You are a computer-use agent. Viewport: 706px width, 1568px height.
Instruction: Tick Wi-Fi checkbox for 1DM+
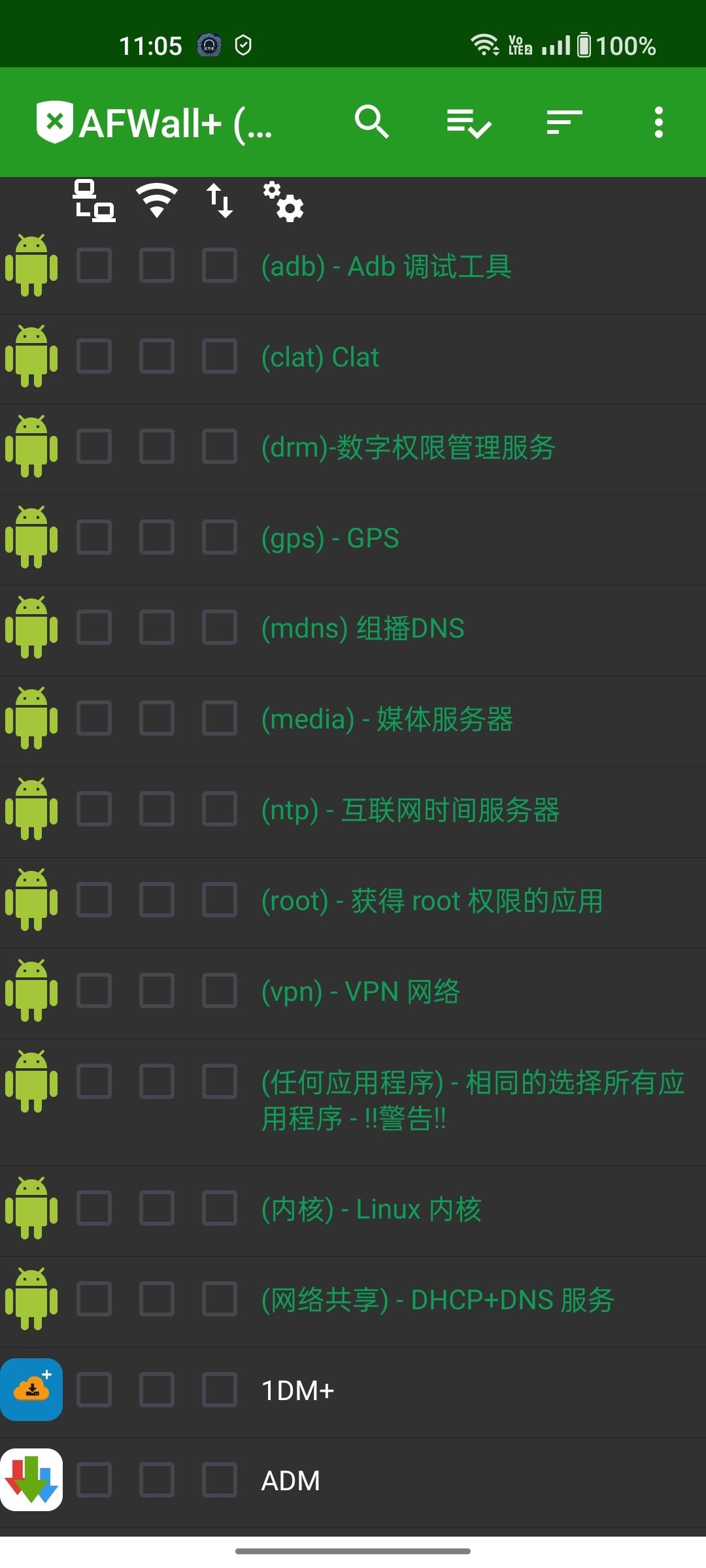point(157,1390)
